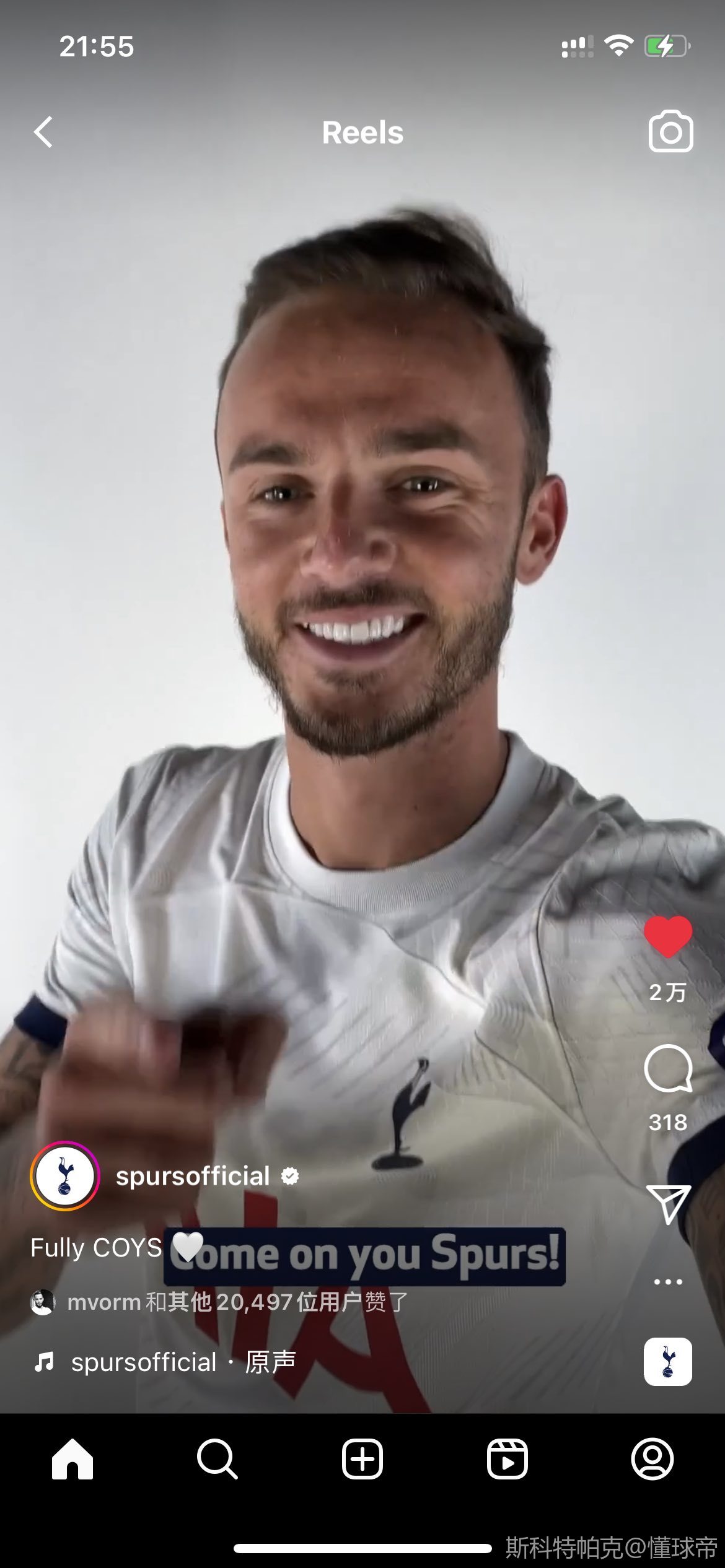
Task: Open the comments on this reel
Action: click(x=667, y=1068)
